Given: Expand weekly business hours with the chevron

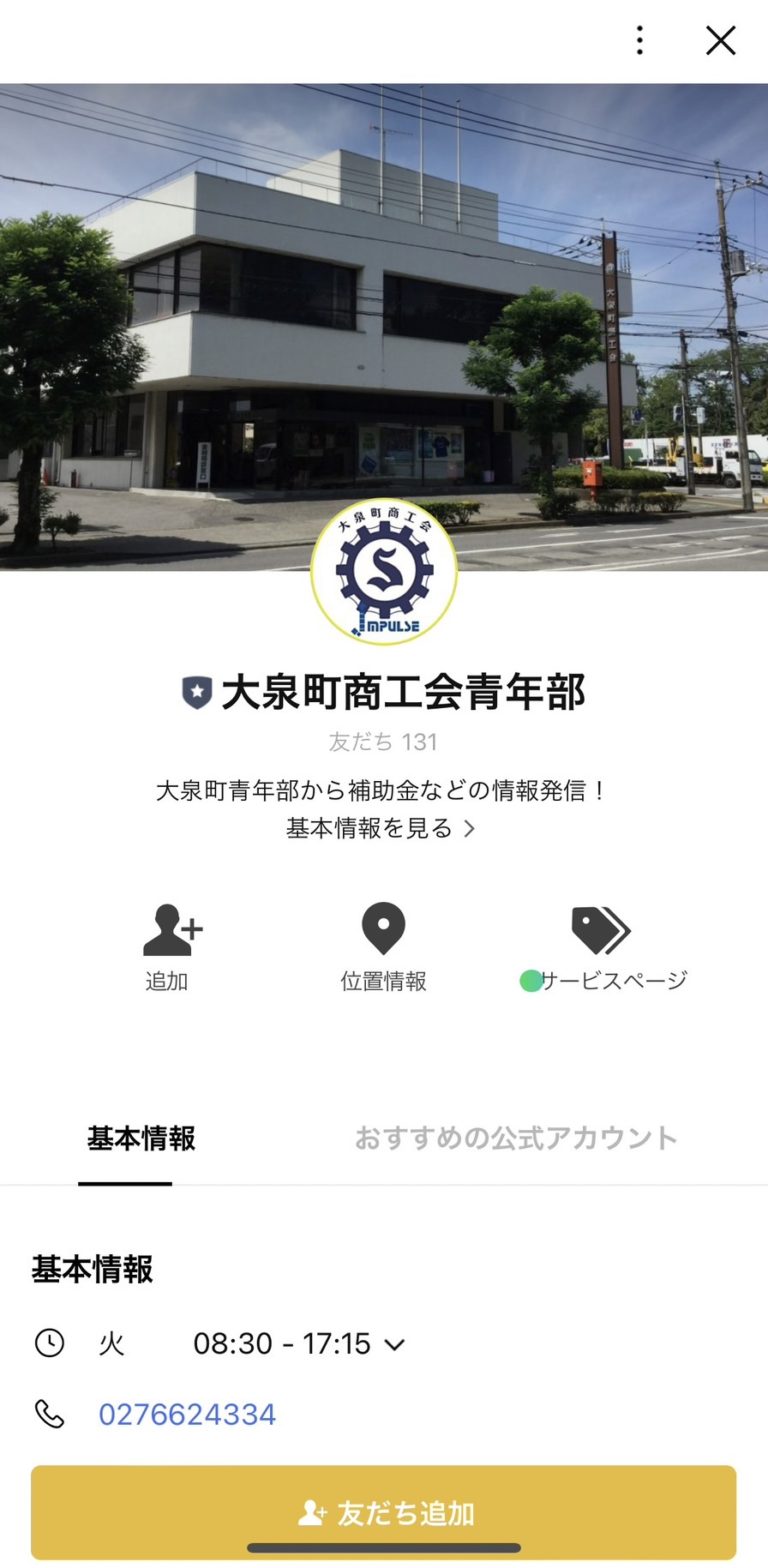Looking at the screenshot, I should 397,1343.
